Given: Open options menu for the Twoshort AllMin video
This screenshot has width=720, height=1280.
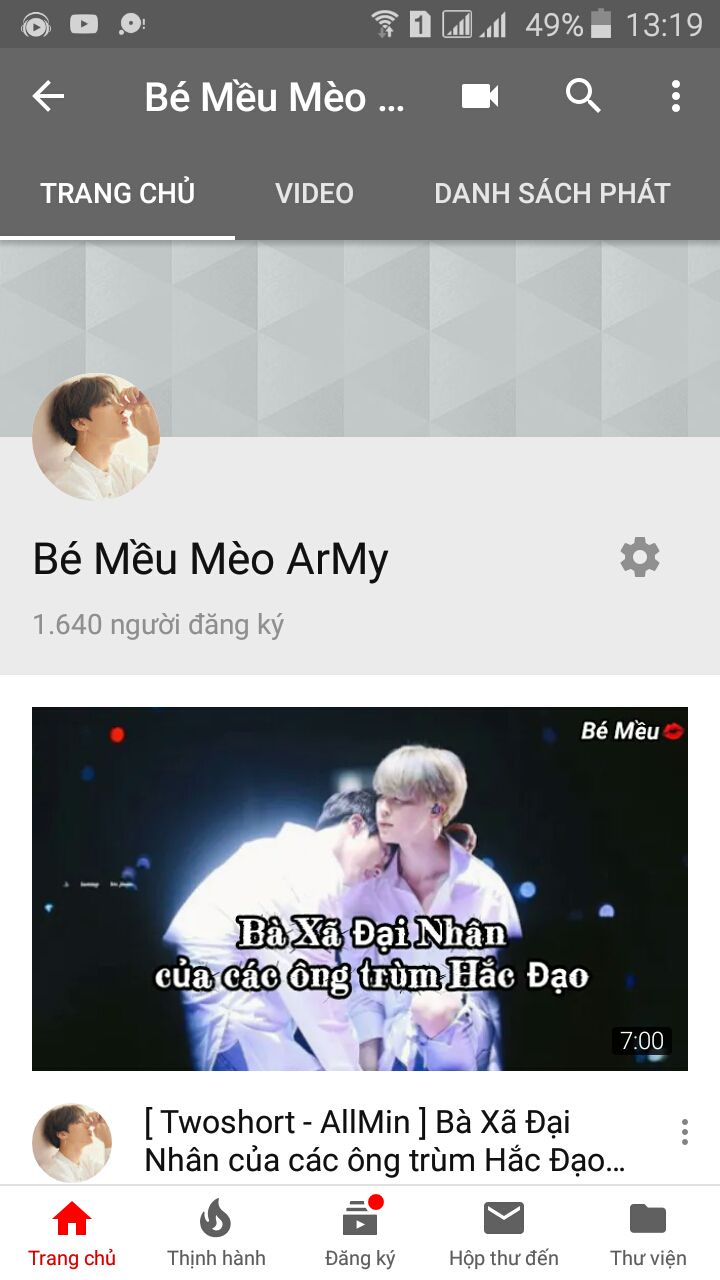Looking at the screenshot, I should pos(685,1132).
